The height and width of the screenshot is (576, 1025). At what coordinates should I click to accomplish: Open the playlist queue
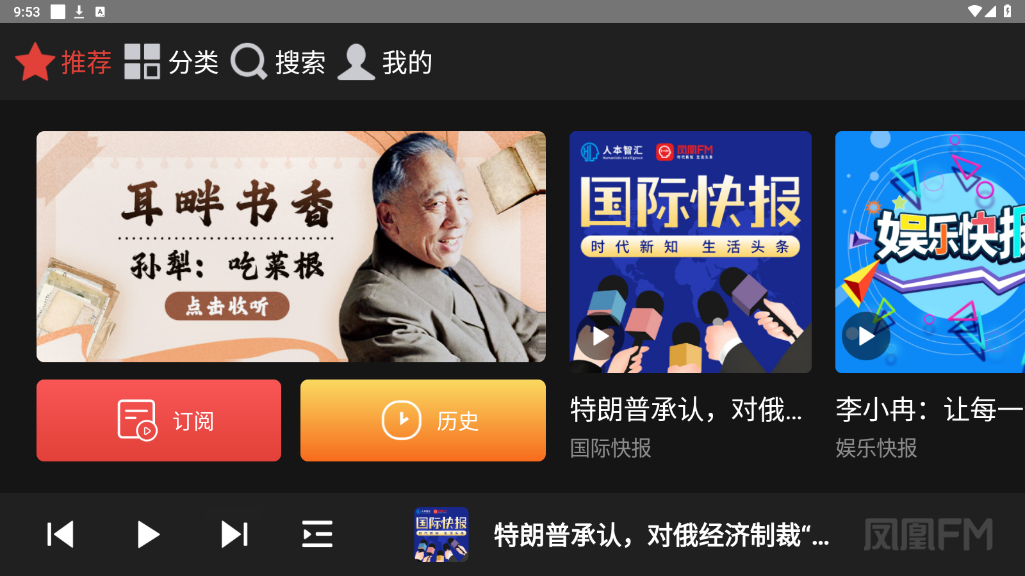click(x=317, y=535)
